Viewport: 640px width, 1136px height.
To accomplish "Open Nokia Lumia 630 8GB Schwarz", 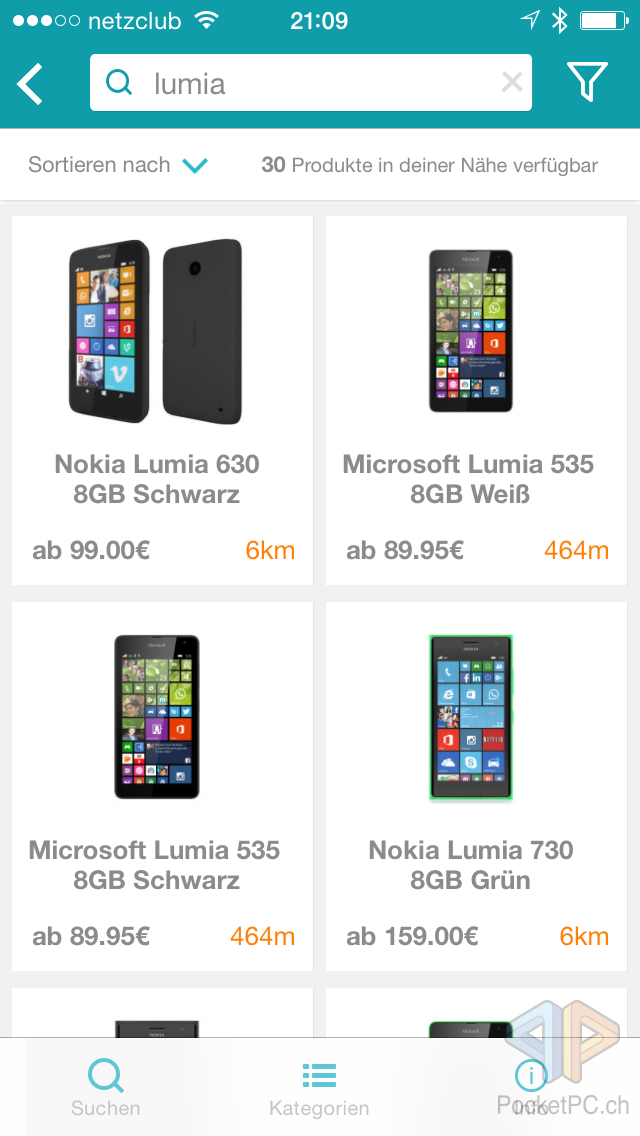I will [162, 400].
